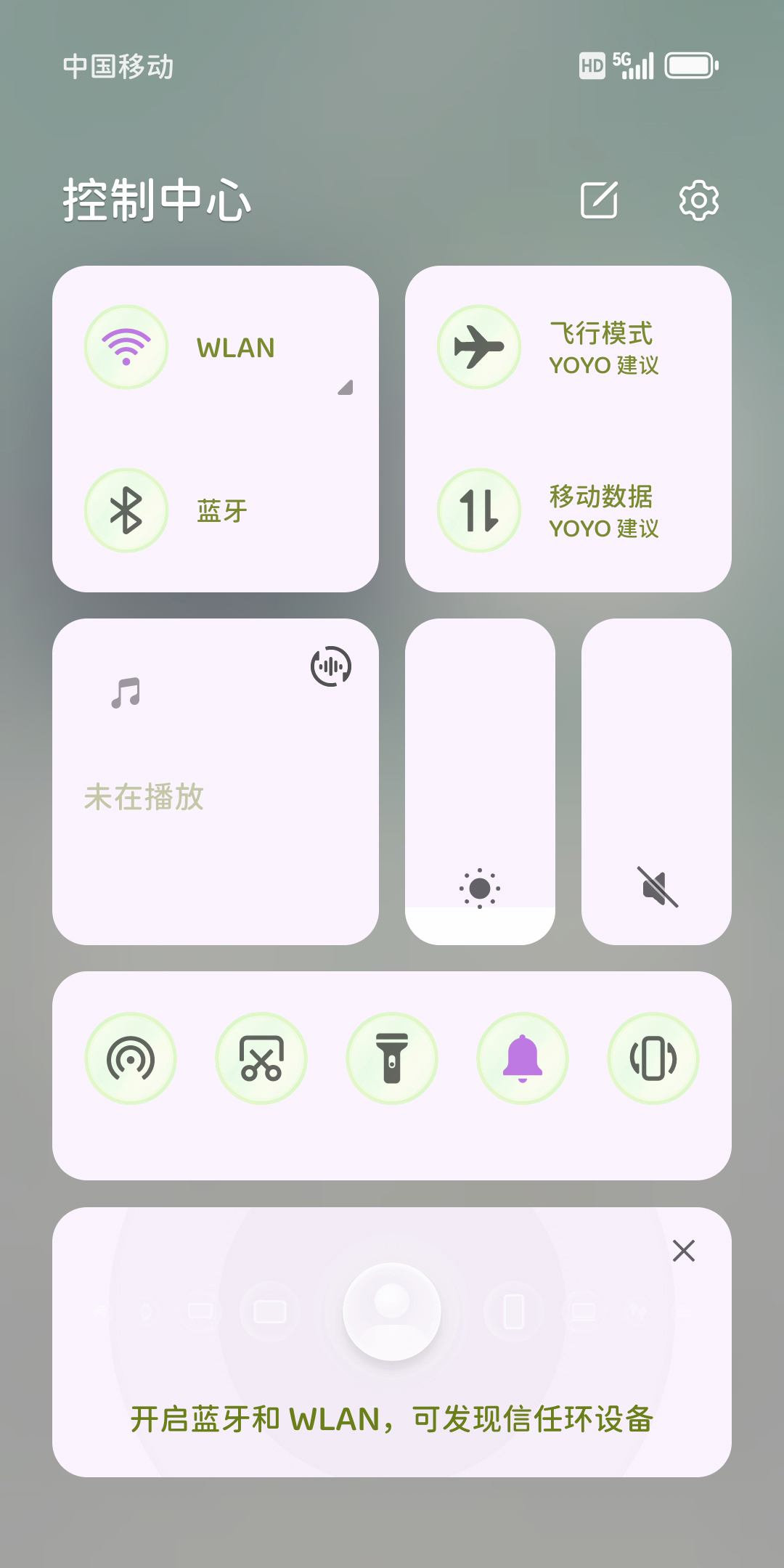Open settings via the gear icon
Screen dimensions: 784x1568
698,200
